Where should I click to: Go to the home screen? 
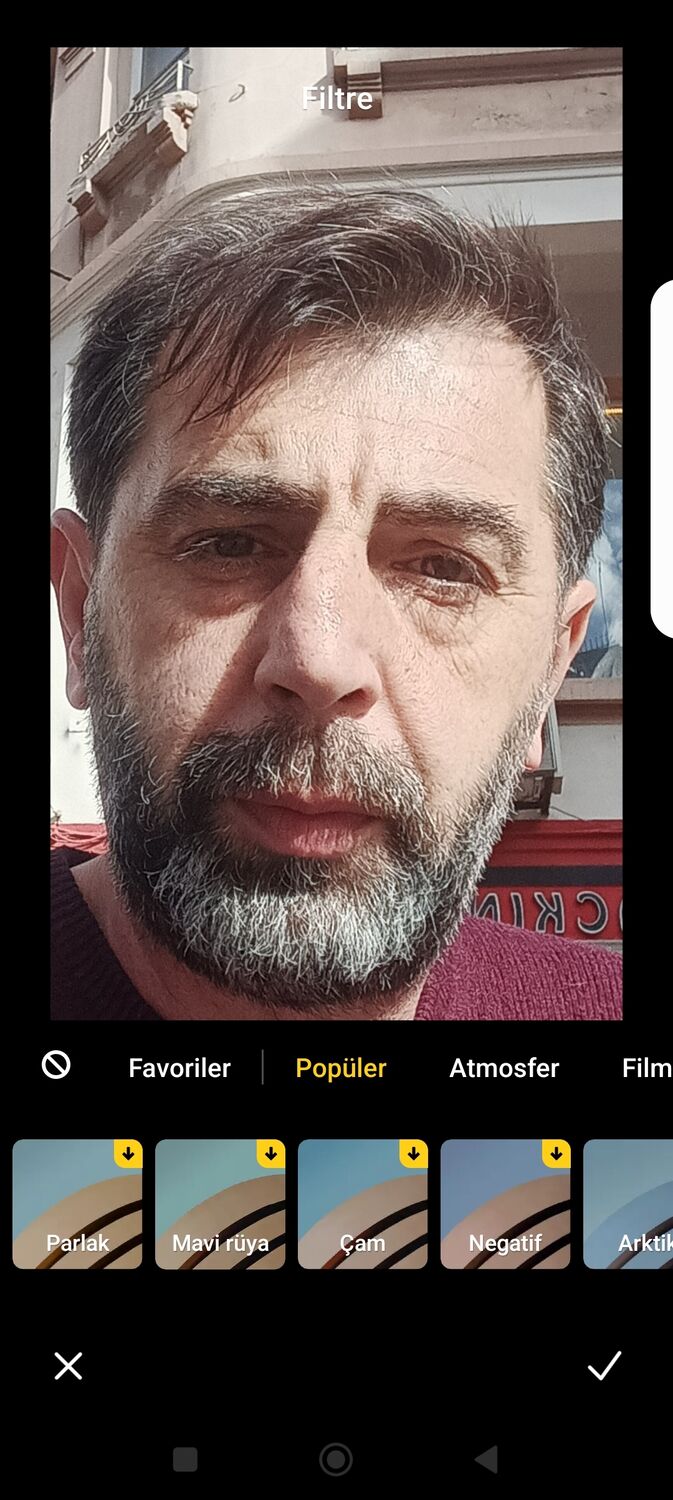[x=336, y=1460]
